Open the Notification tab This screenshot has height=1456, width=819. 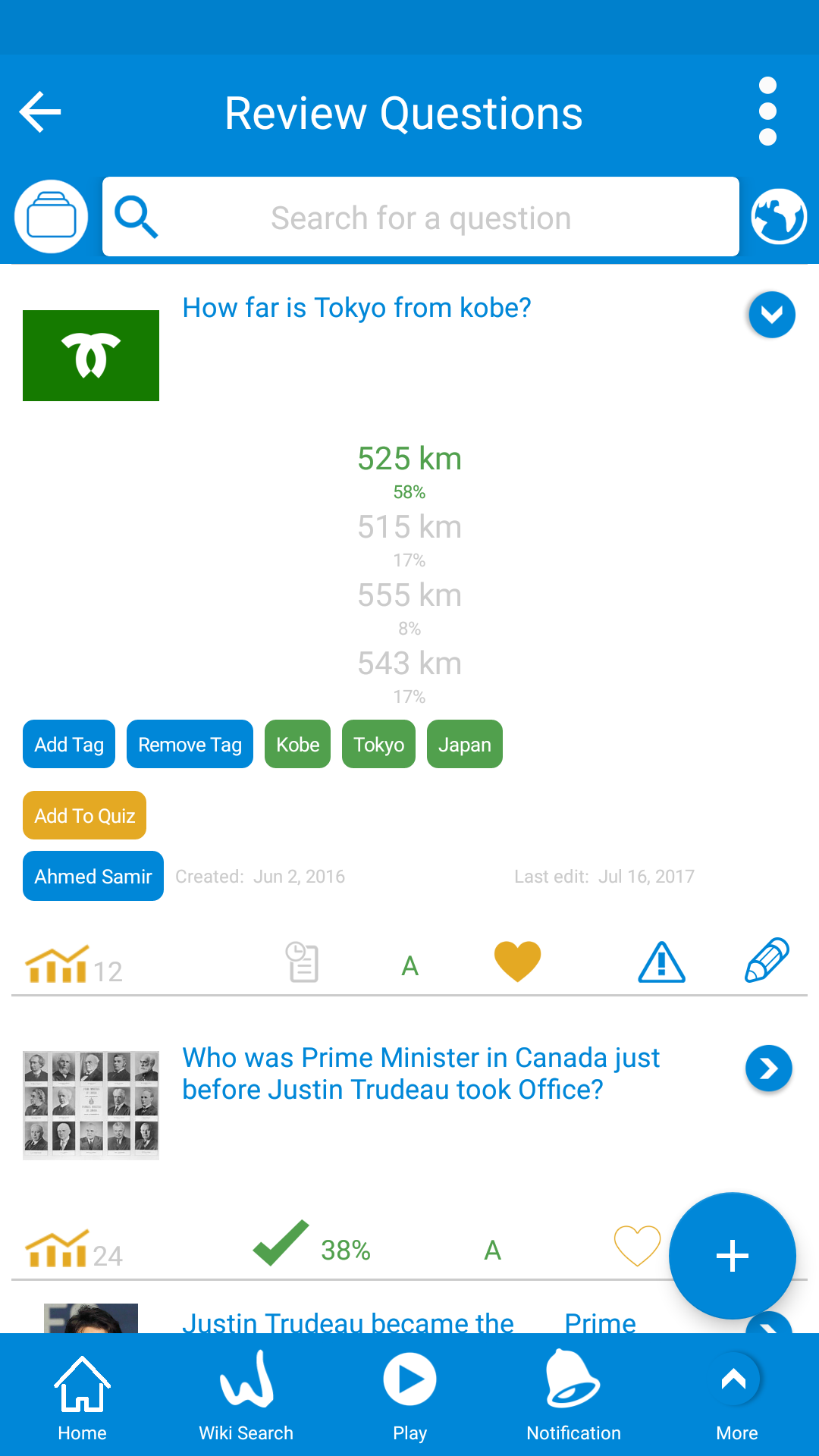(x=573, y=1395)
